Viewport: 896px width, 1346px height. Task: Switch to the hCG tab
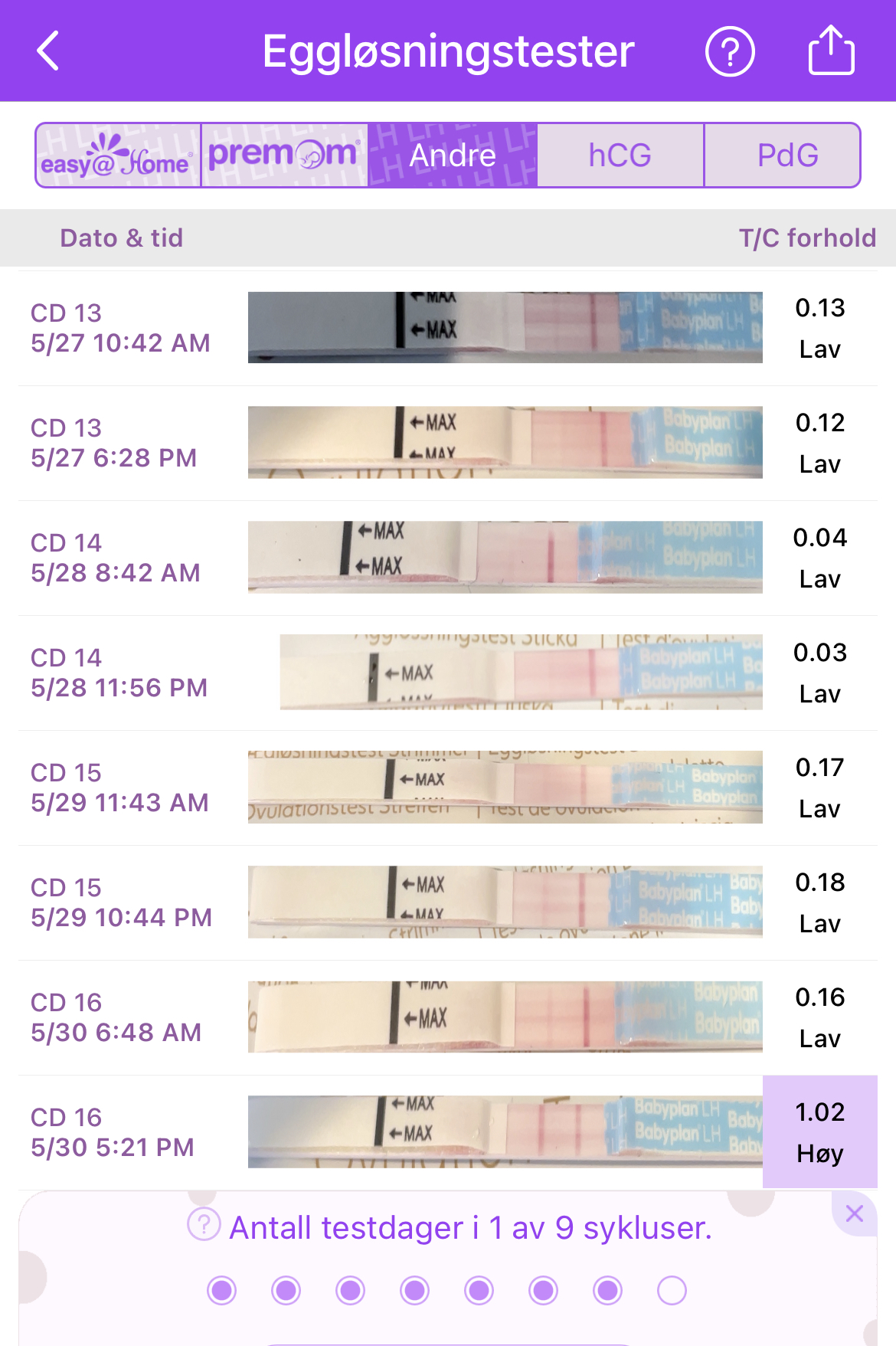620,156
